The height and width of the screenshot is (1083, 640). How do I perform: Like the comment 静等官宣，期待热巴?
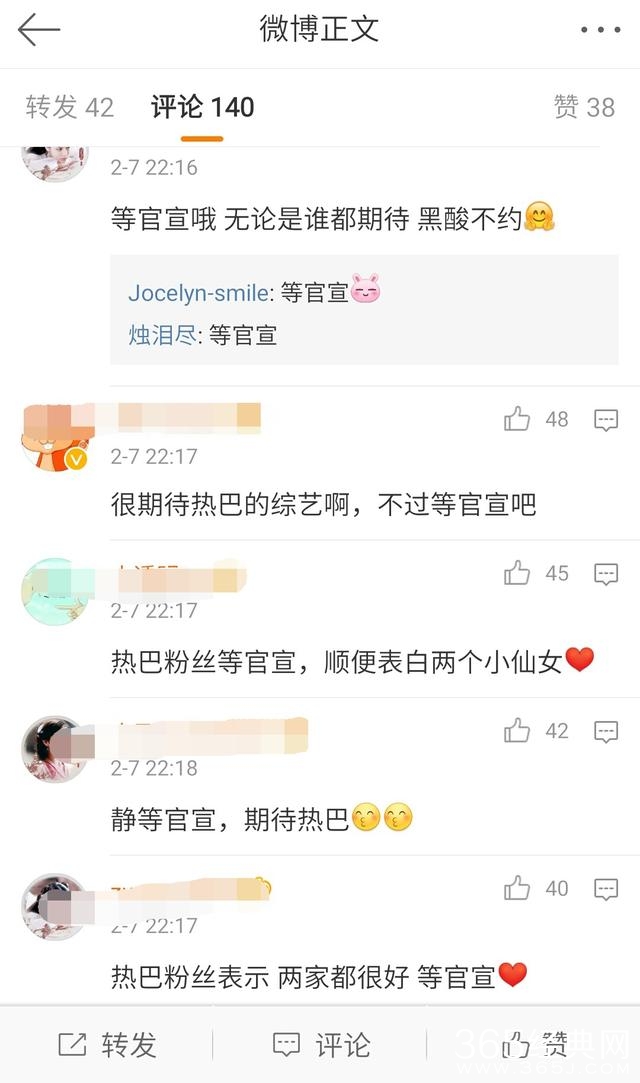pyautogui.click(x=517, y=731)
